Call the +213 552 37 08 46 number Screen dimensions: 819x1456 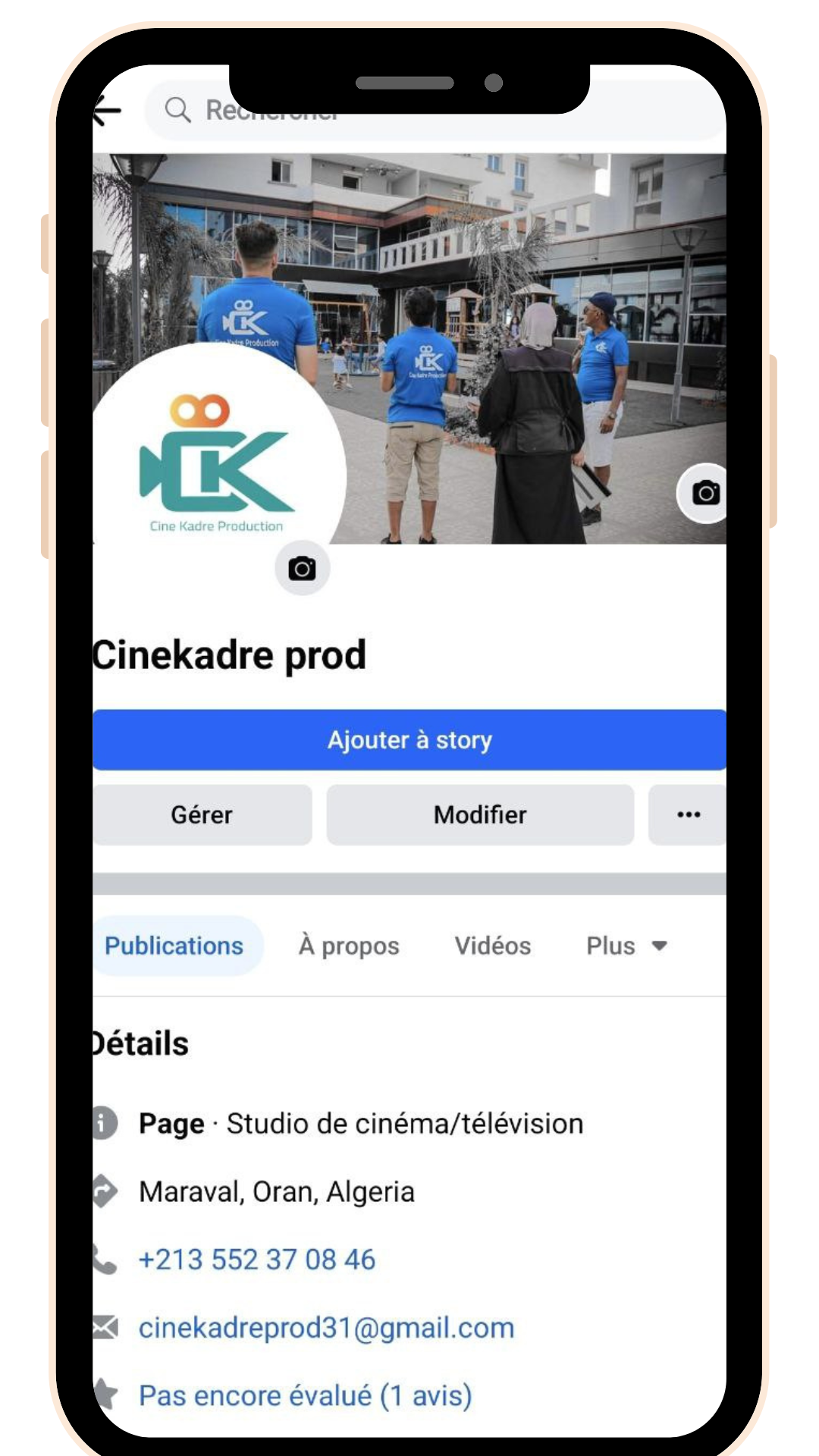click(x=256, y=1260)
